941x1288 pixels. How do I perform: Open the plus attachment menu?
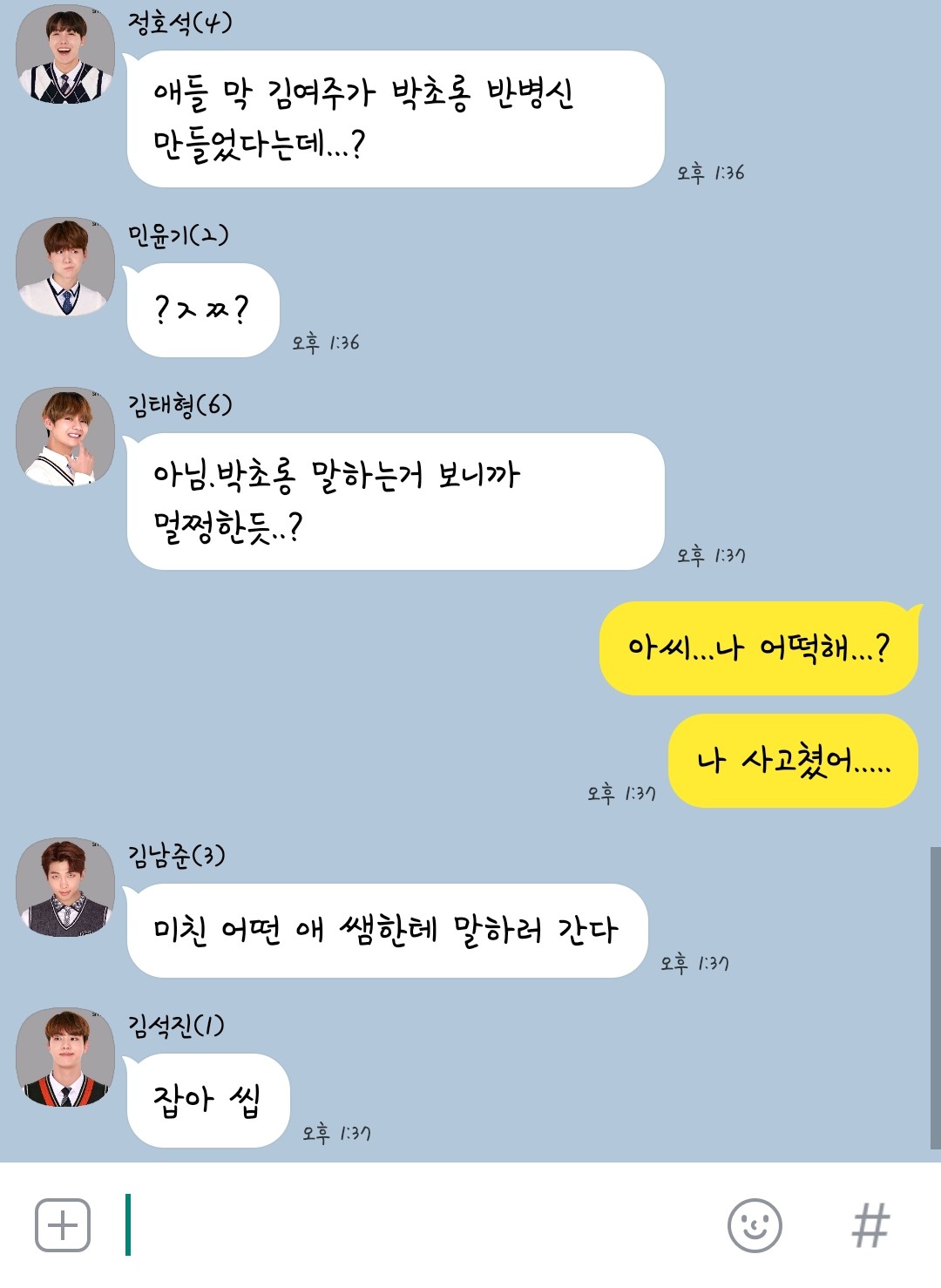point(63,1225)
